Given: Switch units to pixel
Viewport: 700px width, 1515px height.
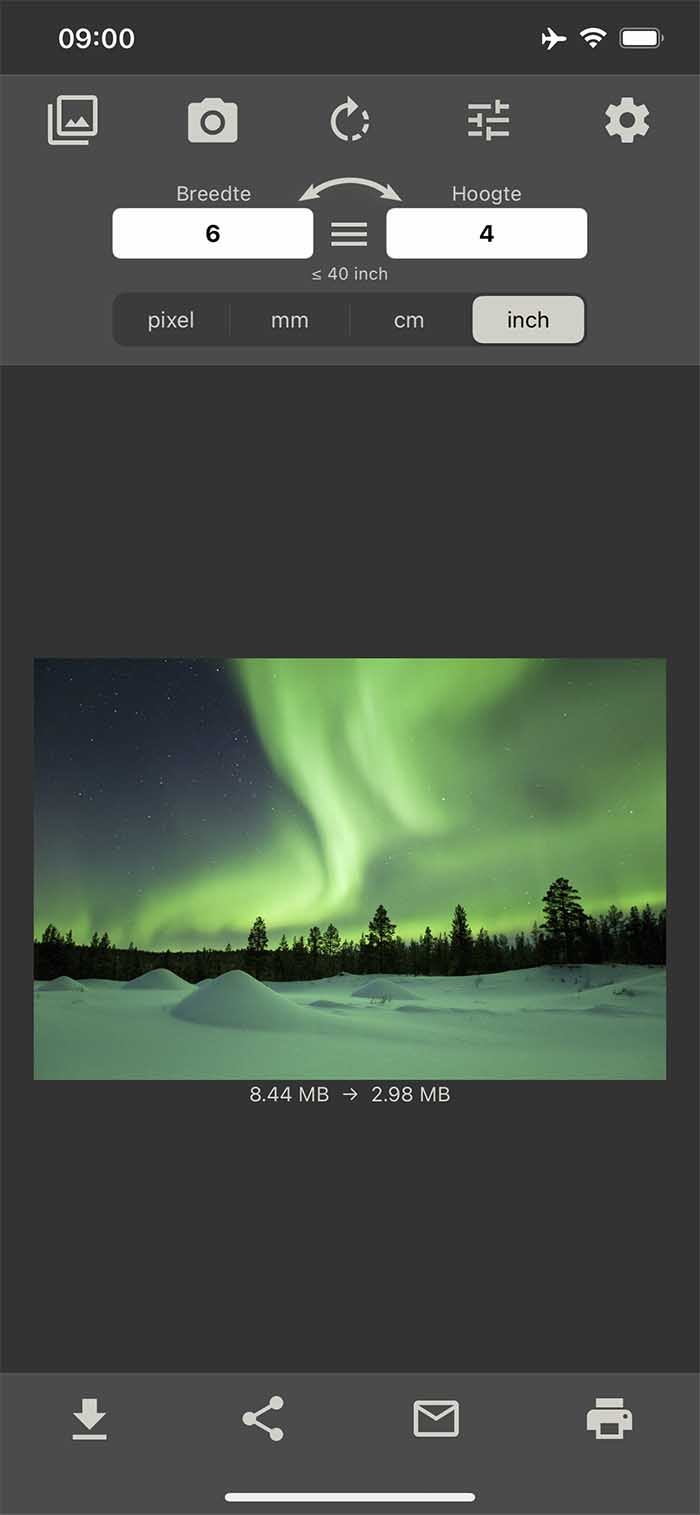Looking at the screenshot, I should click(x=171, y=320).
